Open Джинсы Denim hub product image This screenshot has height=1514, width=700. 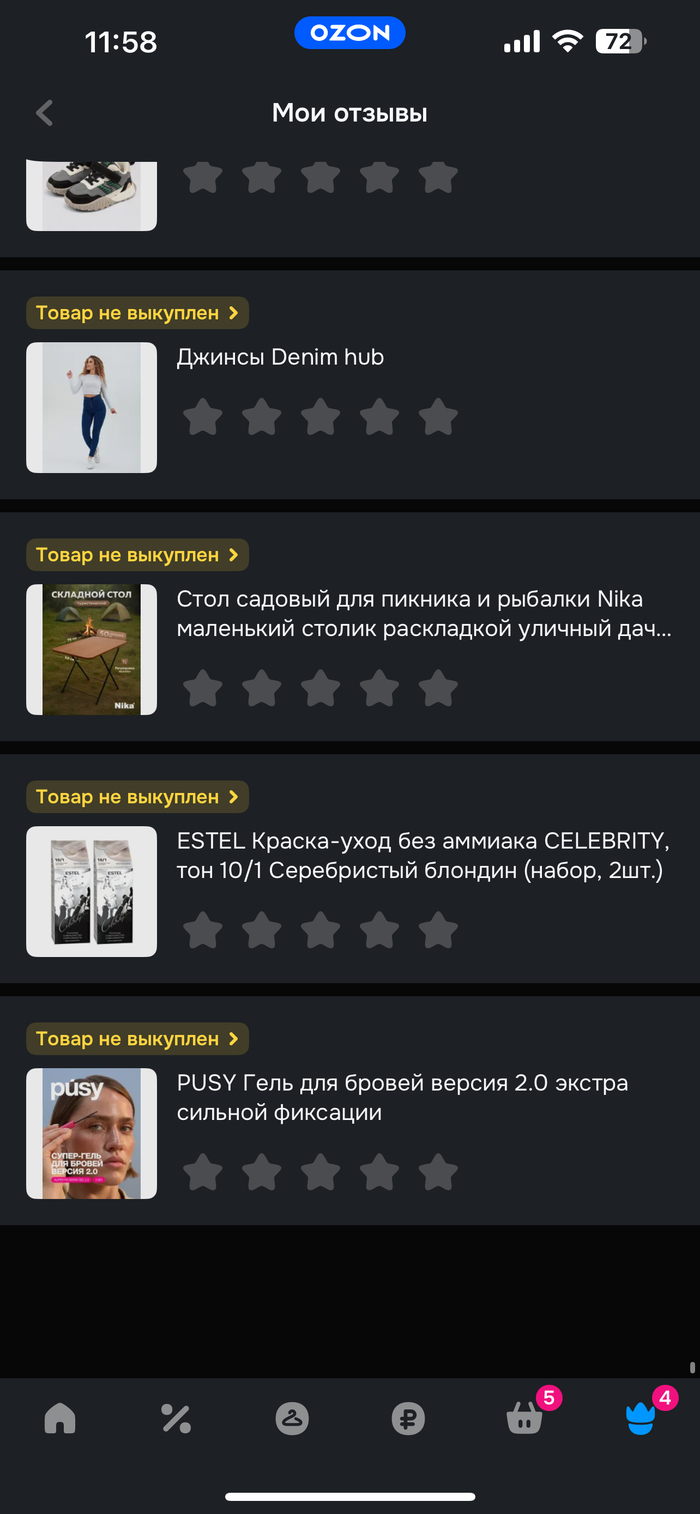(x=91, y=407)
